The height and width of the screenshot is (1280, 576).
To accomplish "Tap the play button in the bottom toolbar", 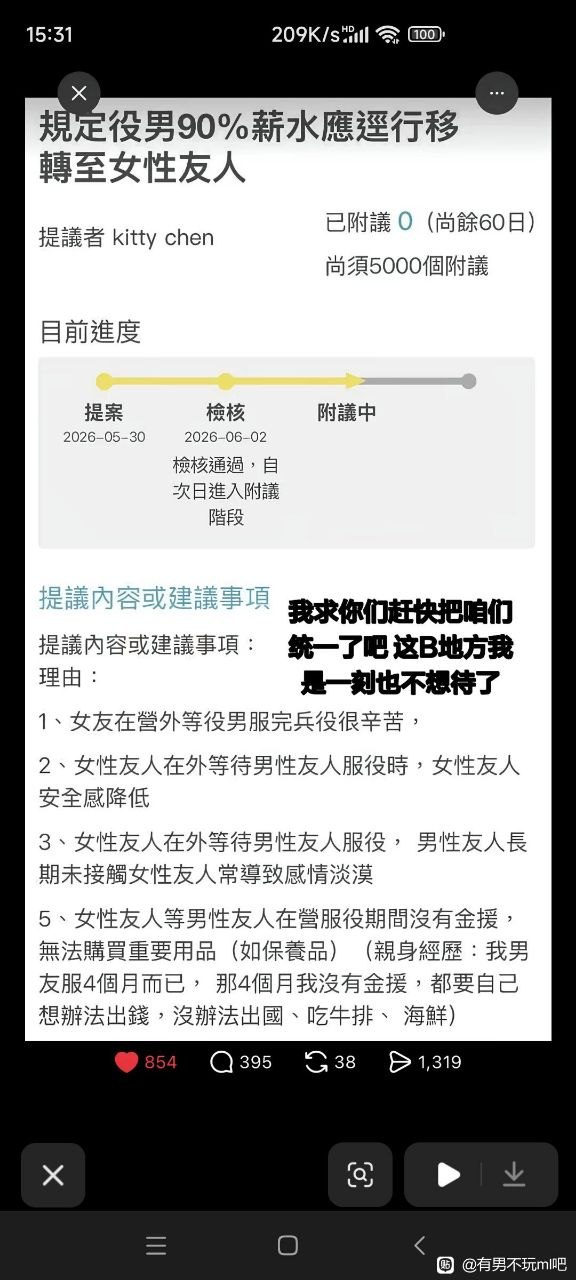I will tap(448, 1175).
